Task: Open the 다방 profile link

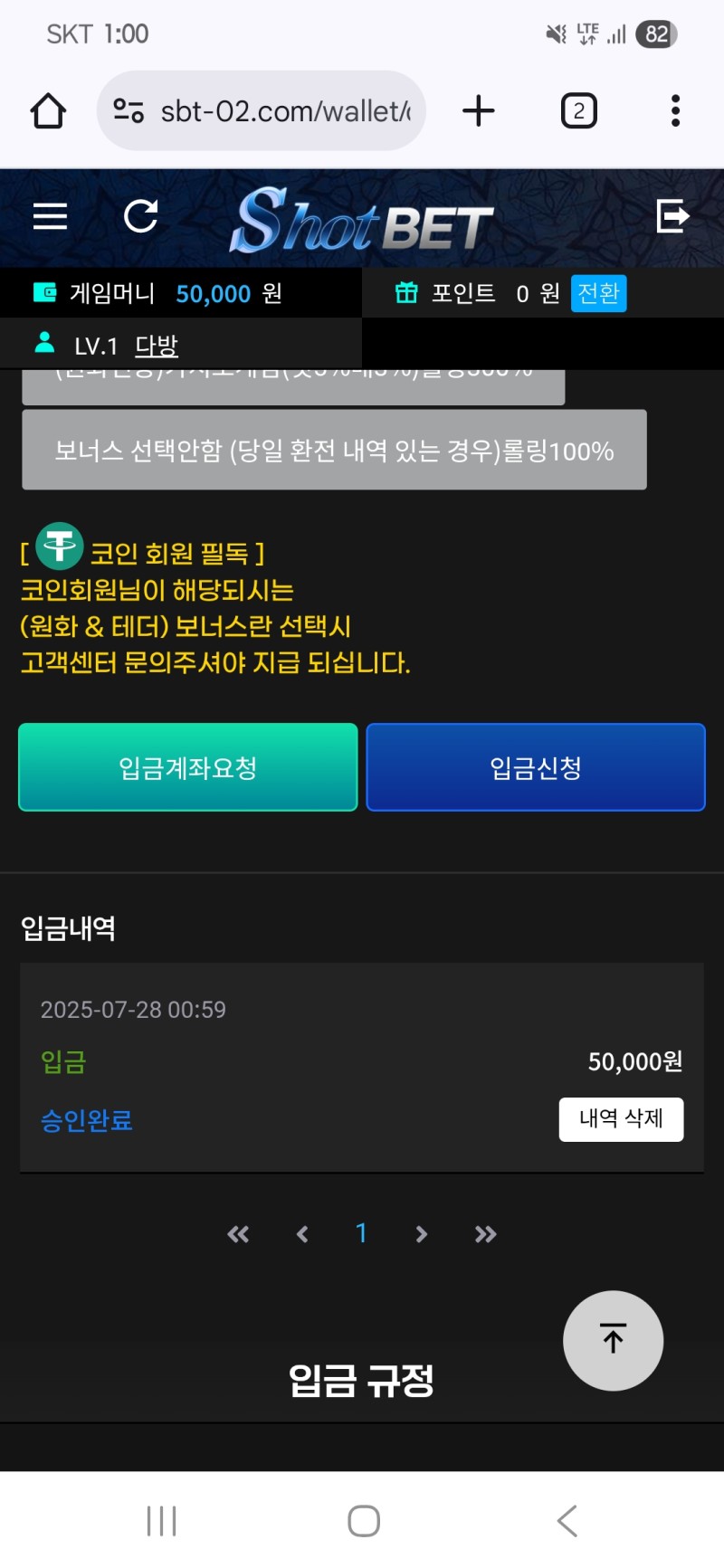Action: pyautogui.click(x=156, y=346)
